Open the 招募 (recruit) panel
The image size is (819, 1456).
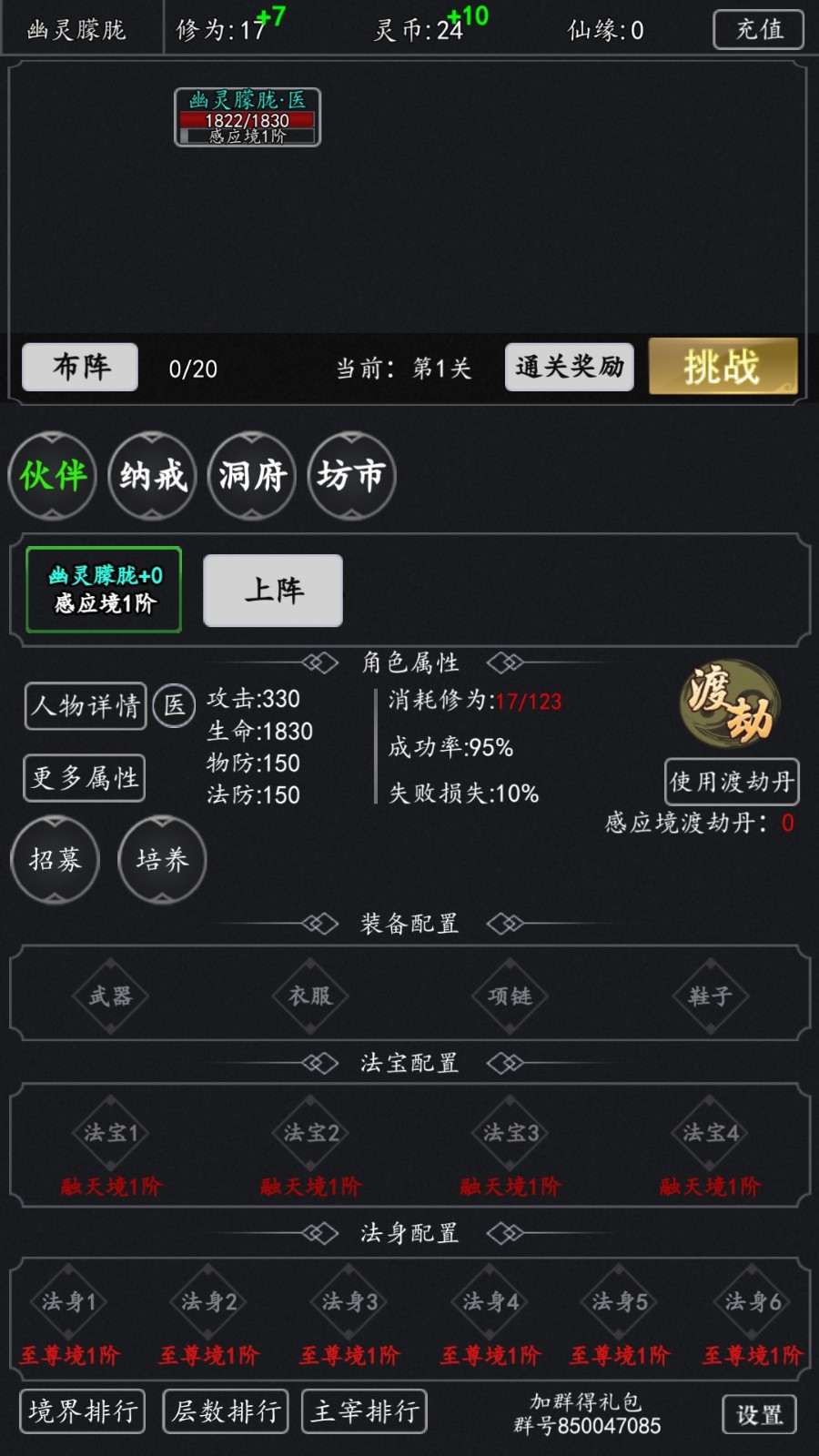click(54, 860)
